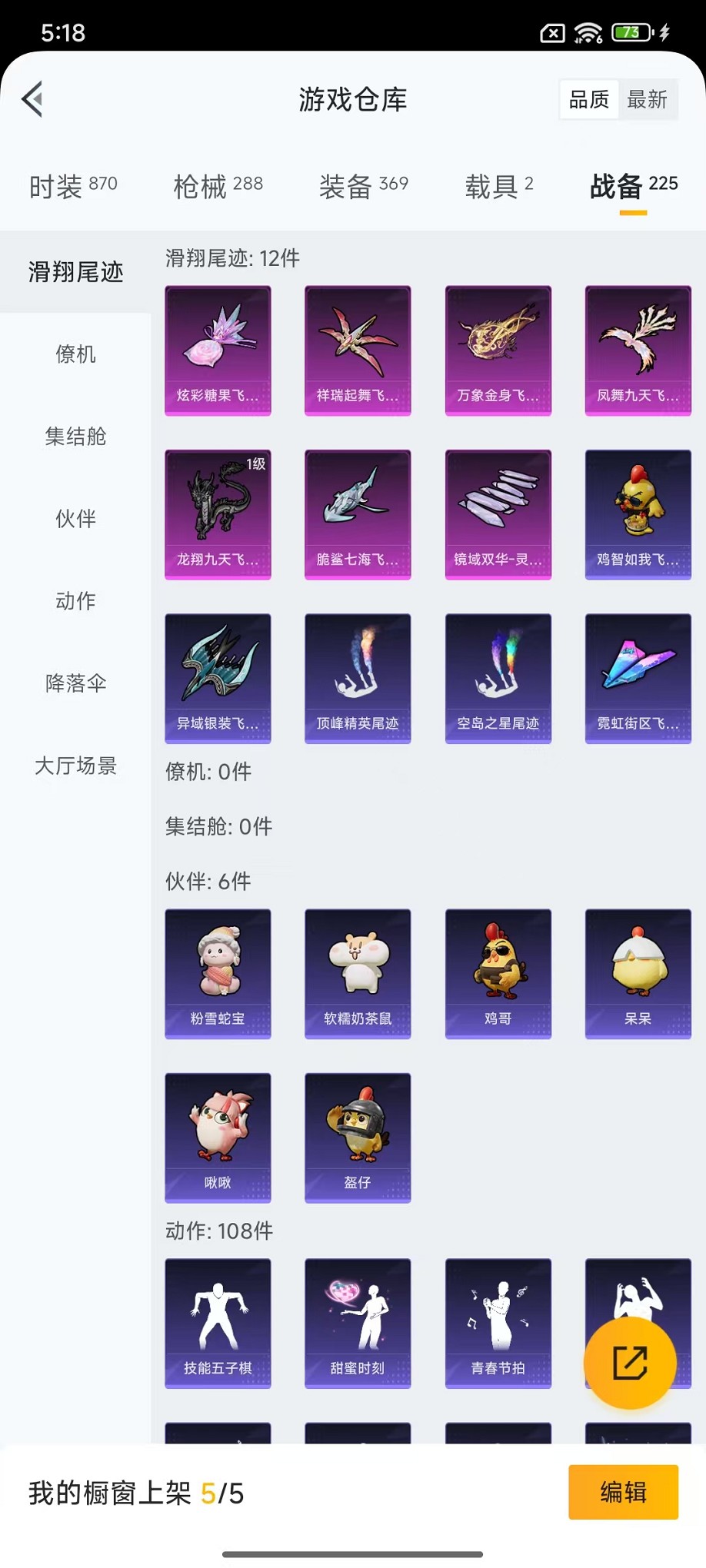Switch to the 载具 tab
Image resolution: width=706 pixels, height=1568 pixels.
(x=498, y=186)
